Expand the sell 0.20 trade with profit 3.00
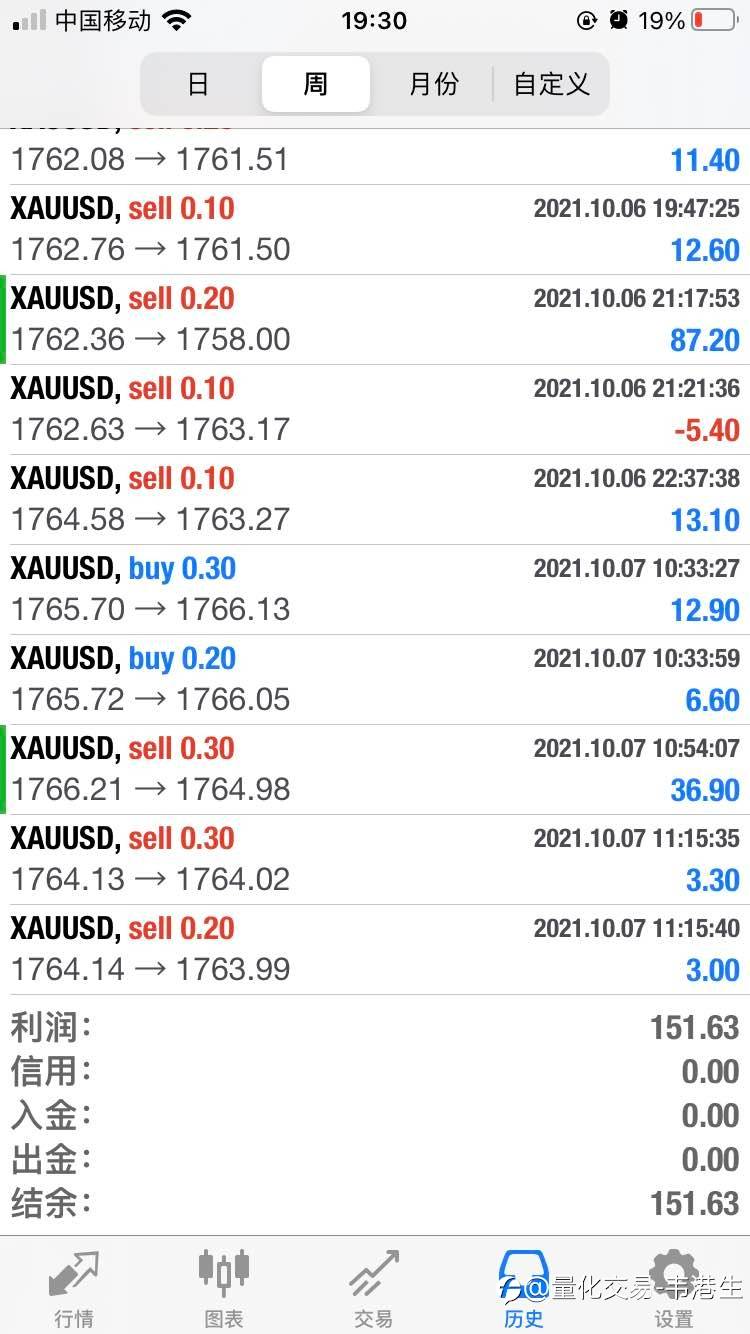 375,950
